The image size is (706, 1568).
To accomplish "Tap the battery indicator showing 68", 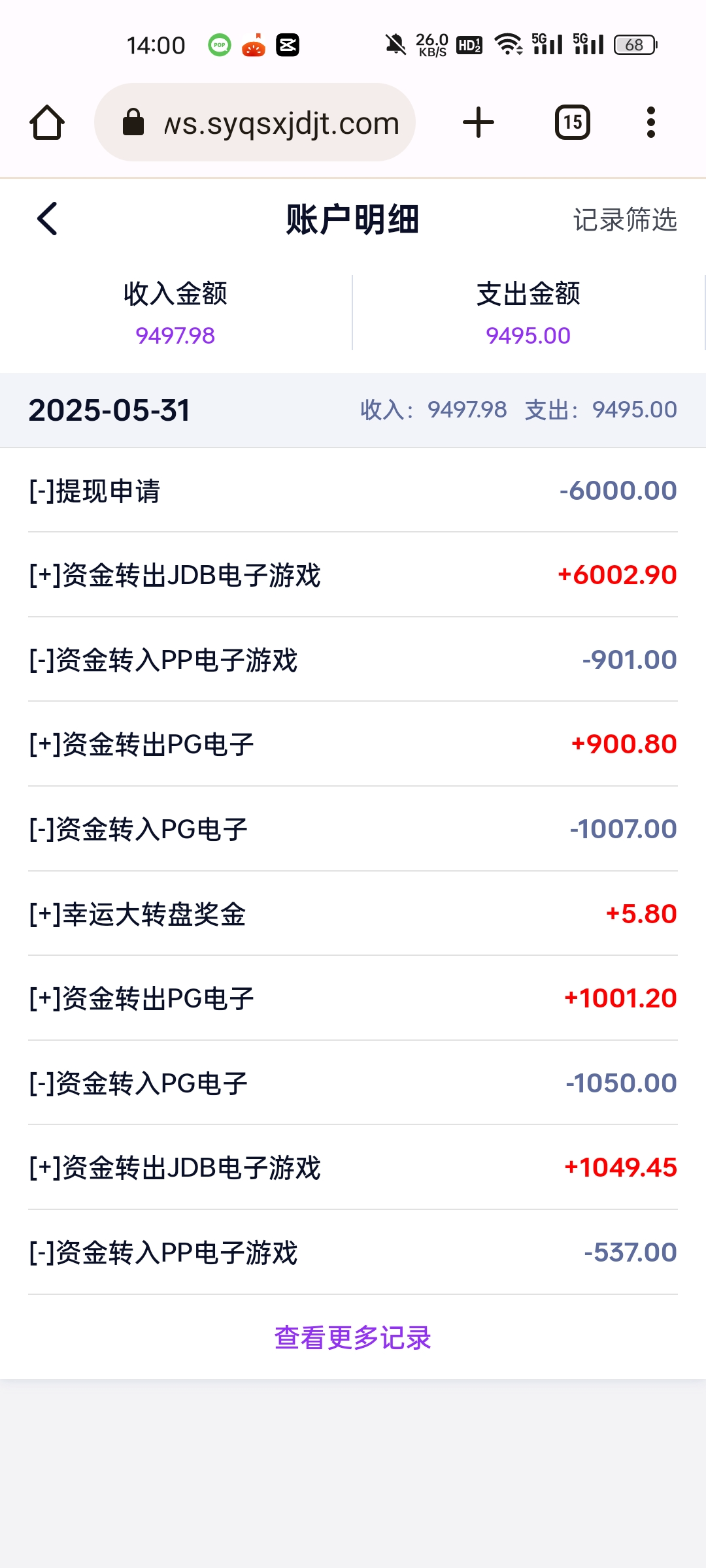I will pyautogui.click(x=630, y=43).
